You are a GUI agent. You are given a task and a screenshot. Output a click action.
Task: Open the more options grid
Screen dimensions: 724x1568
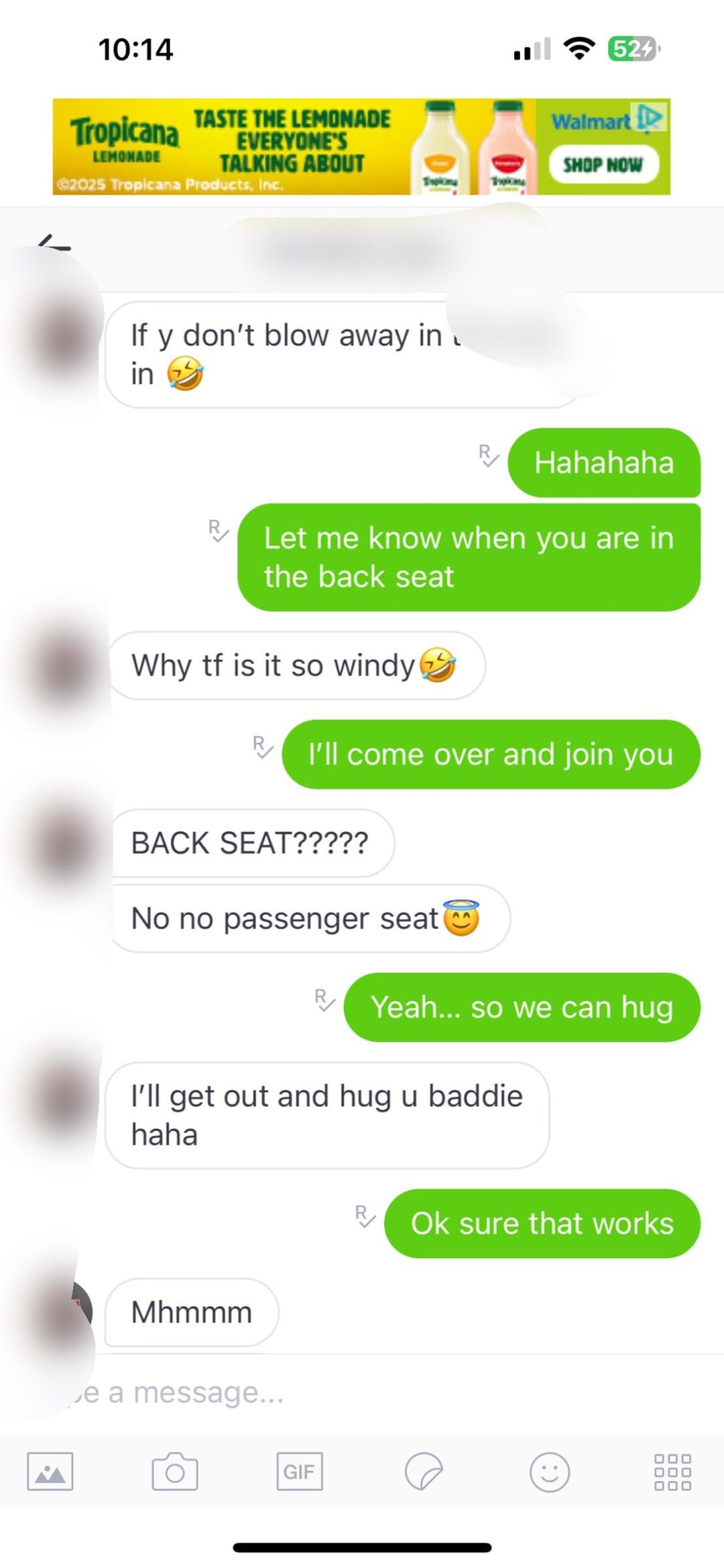point(672,1472)
